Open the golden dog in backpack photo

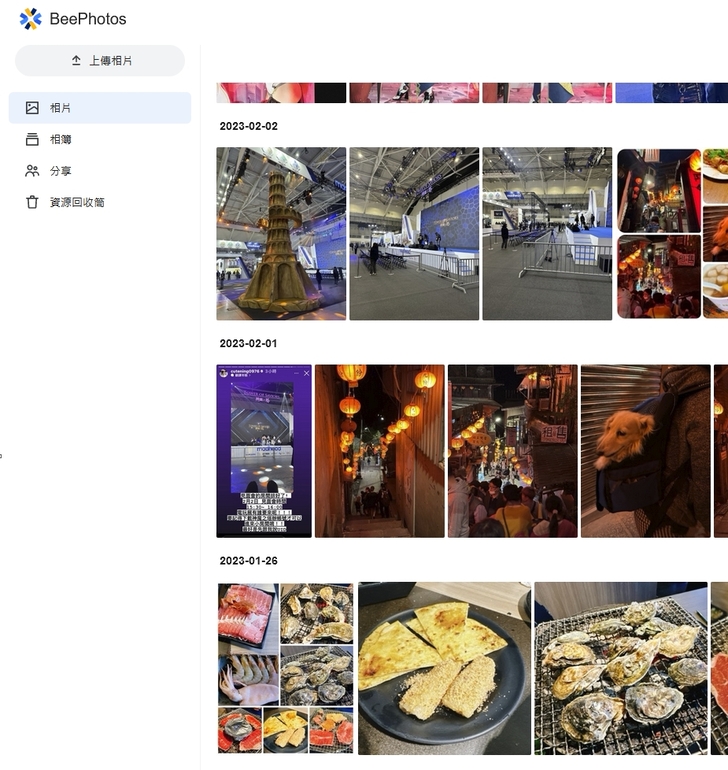pyautogui.click(x=645, y=451)
